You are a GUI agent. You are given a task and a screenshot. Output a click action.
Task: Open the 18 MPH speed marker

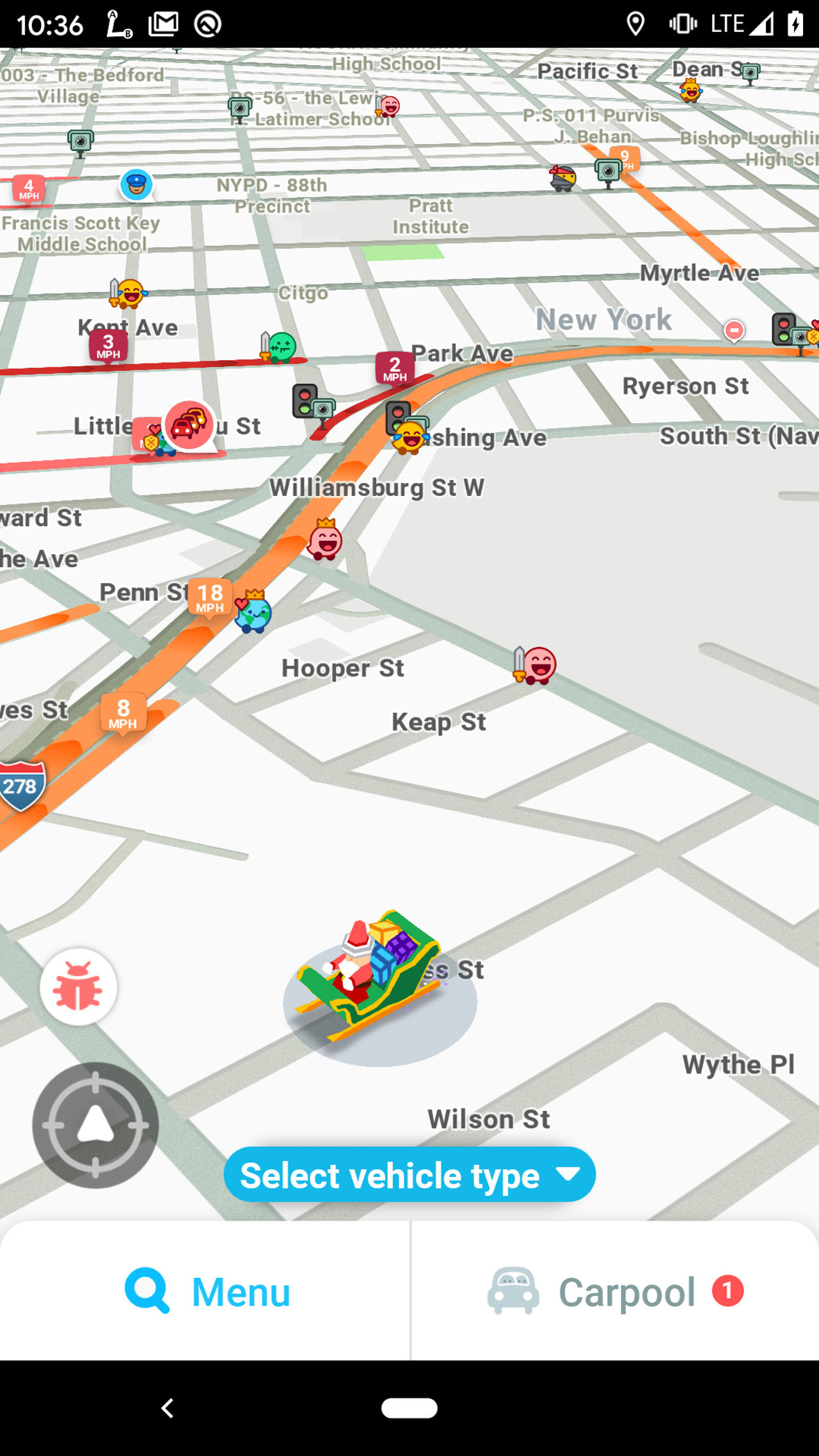(x=210, y=597)
